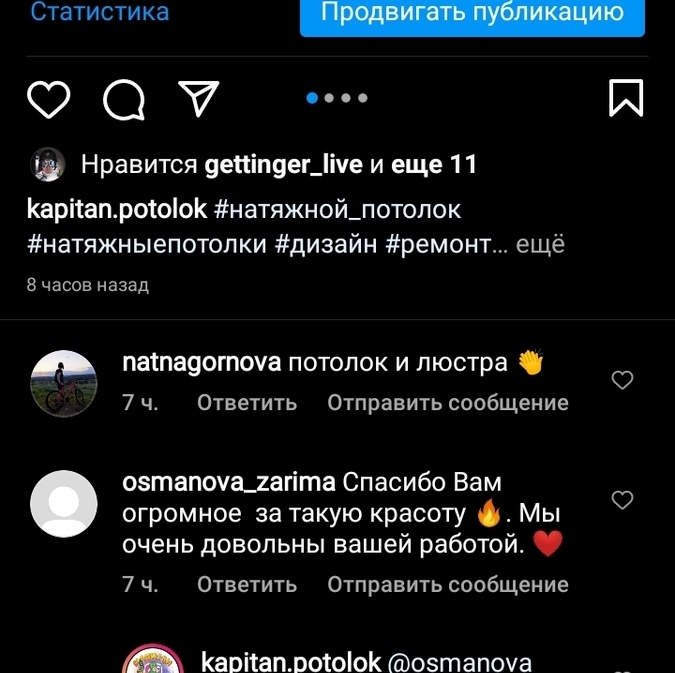The width and height of the screenshot is (675, 673).
Task: Send a message to natnagornova
Action: click(x=448, y=403)
